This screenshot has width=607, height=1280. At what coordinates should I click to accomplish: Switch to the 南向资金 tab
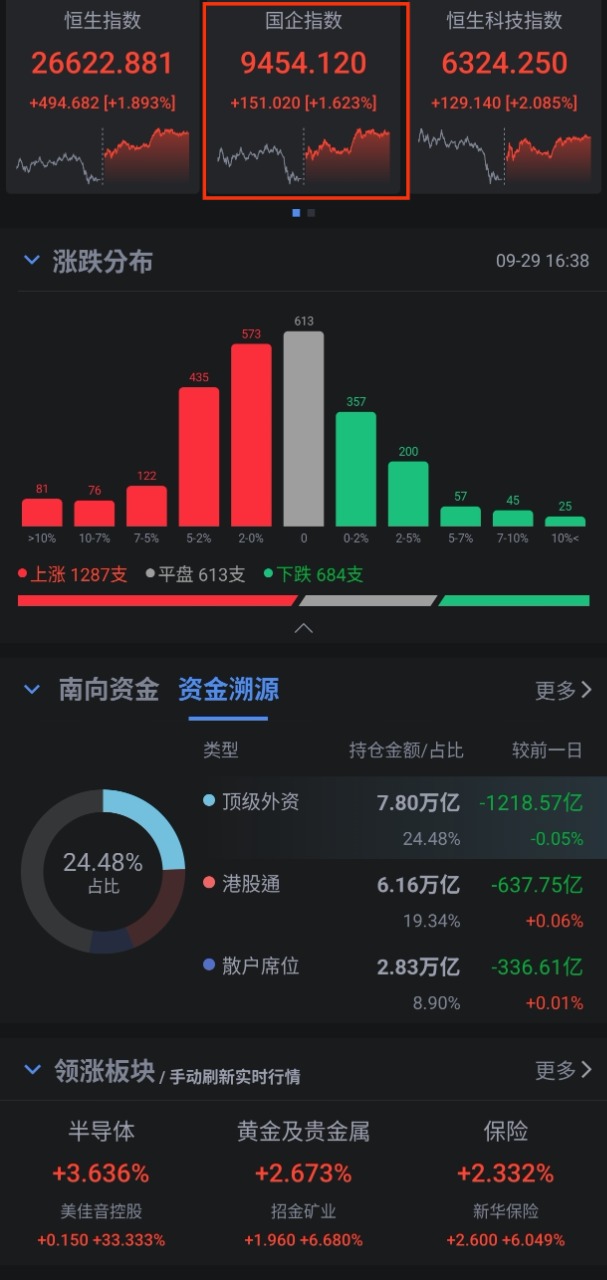(108, 690)
